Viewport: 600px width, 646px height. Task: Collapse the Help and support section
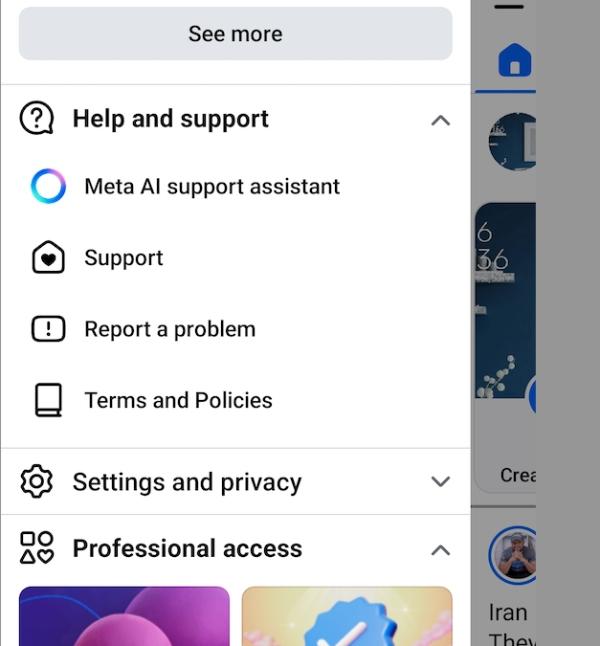click(439, 120)
